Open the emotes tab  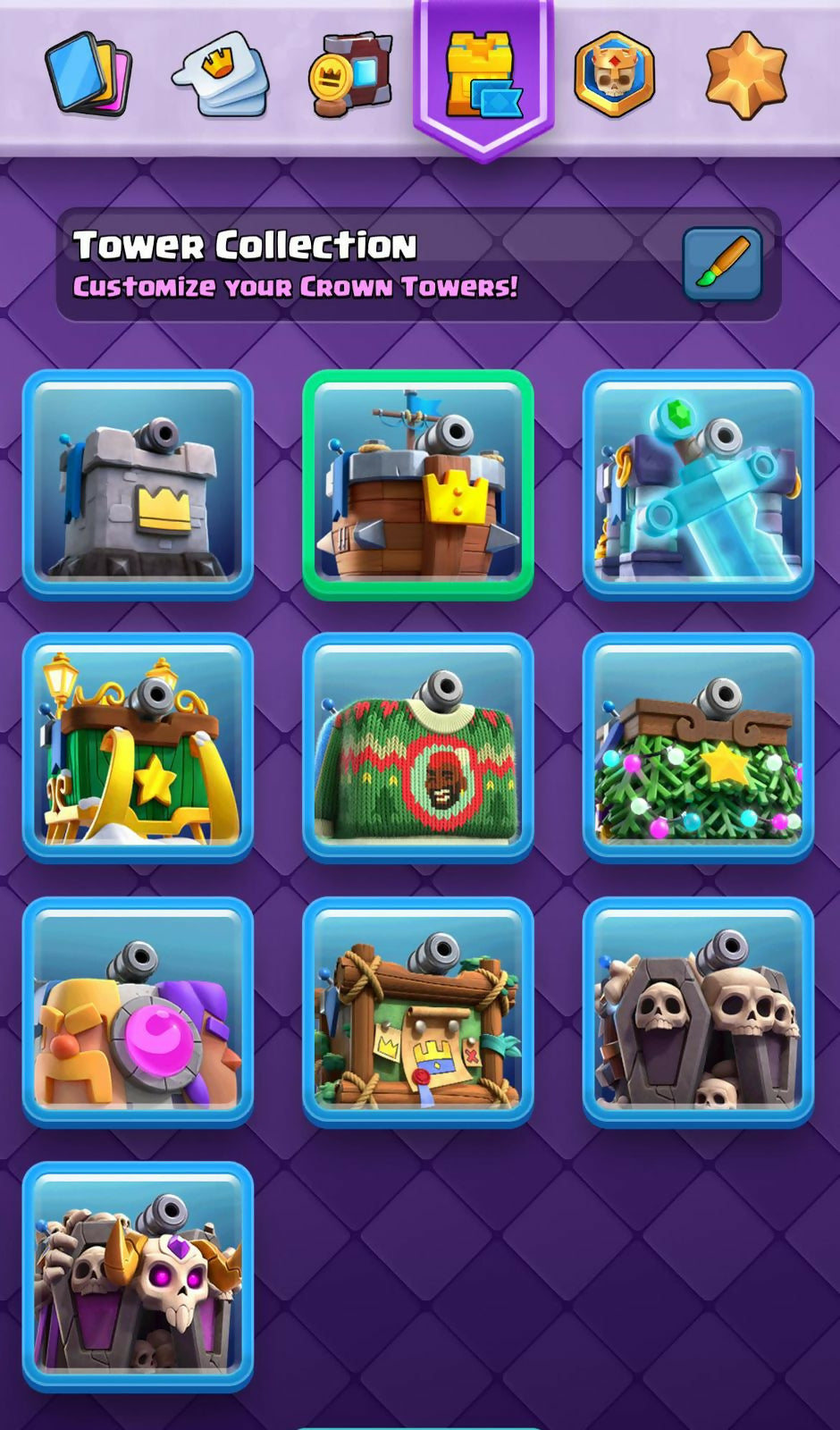pyautogui.click(x=221, y=73)
